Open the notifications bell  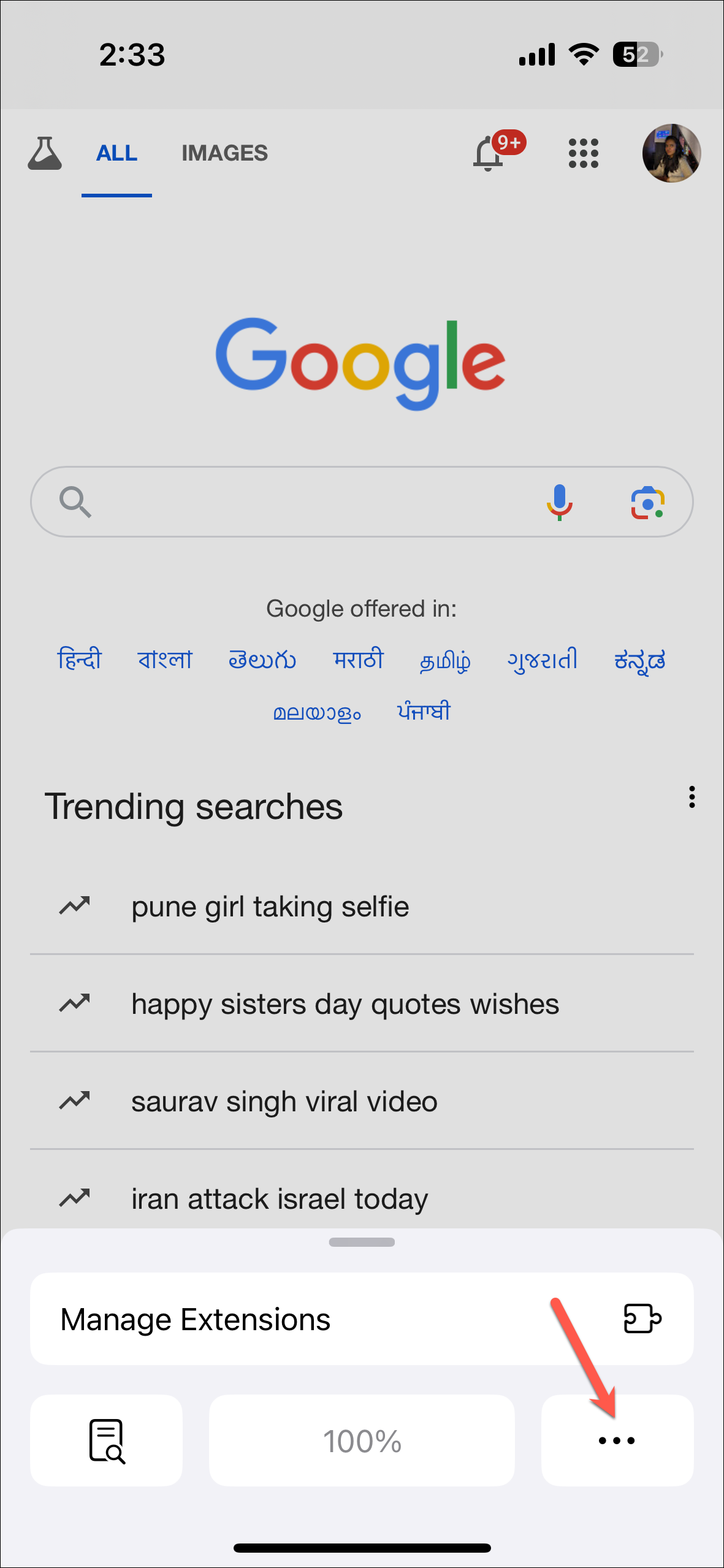click(489, 153)
